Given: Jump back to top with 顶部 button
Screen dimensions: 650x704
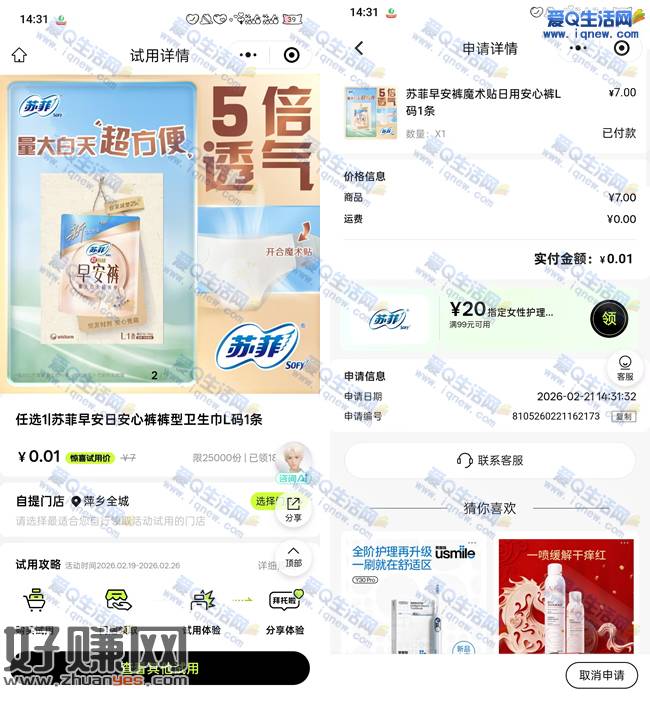Looking at the screenshot, I should (293, 556).
